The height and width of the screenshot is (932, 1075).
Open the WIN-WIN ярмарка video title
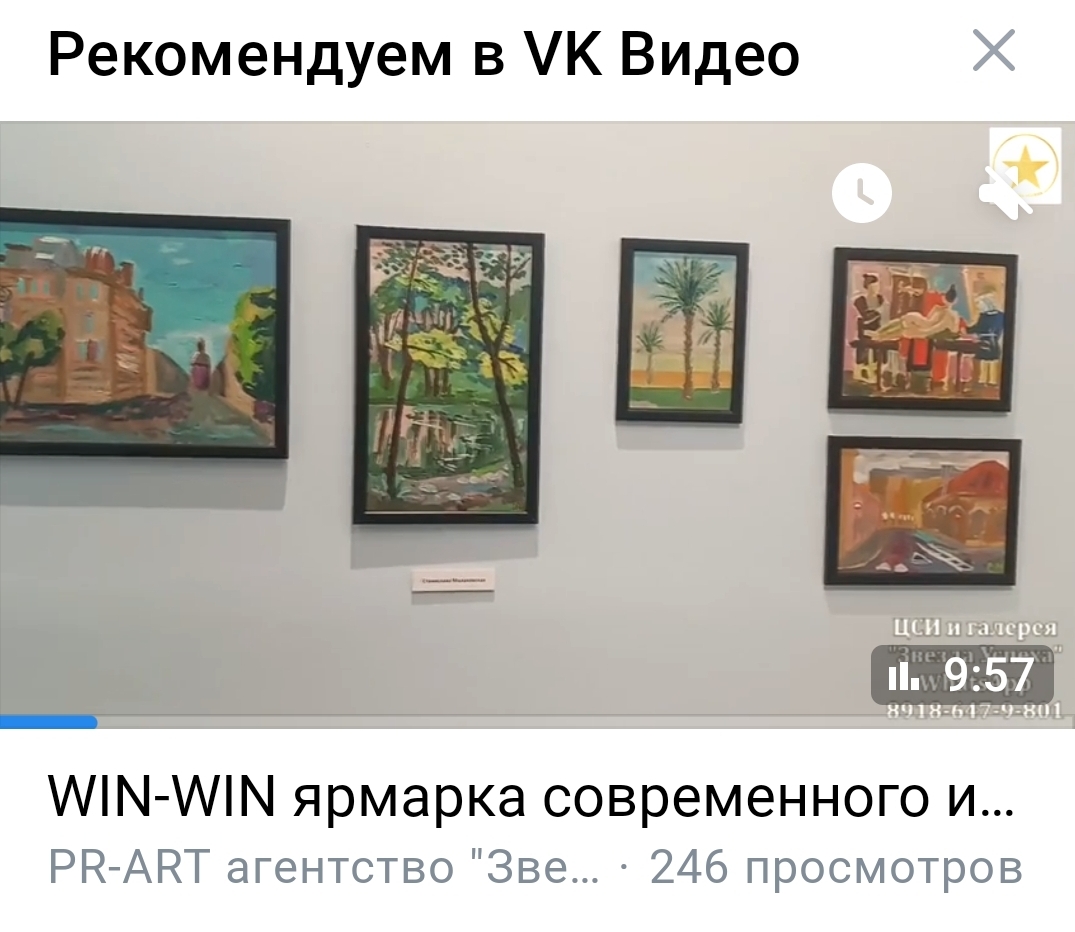pos(530,798)
